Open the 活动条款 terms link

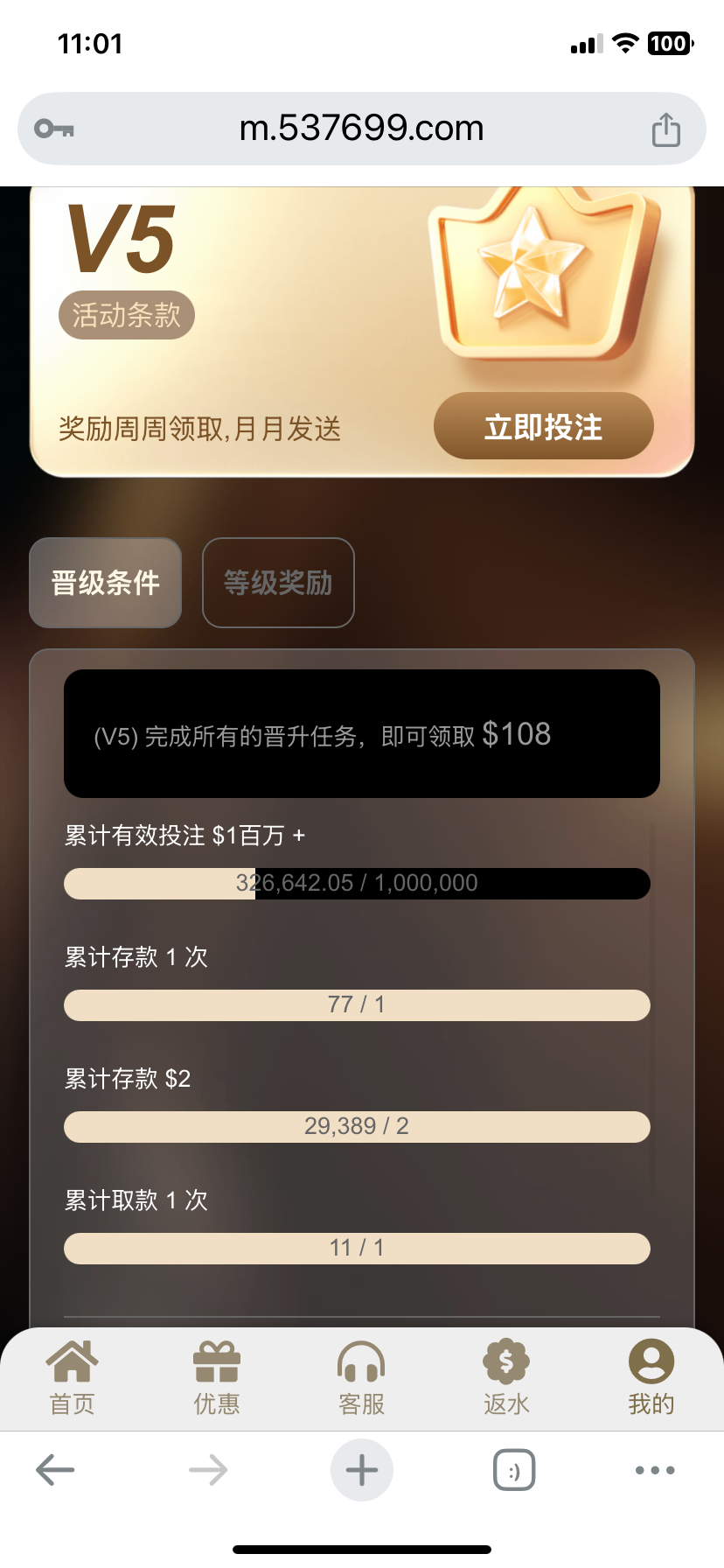(x=127, y=315)
